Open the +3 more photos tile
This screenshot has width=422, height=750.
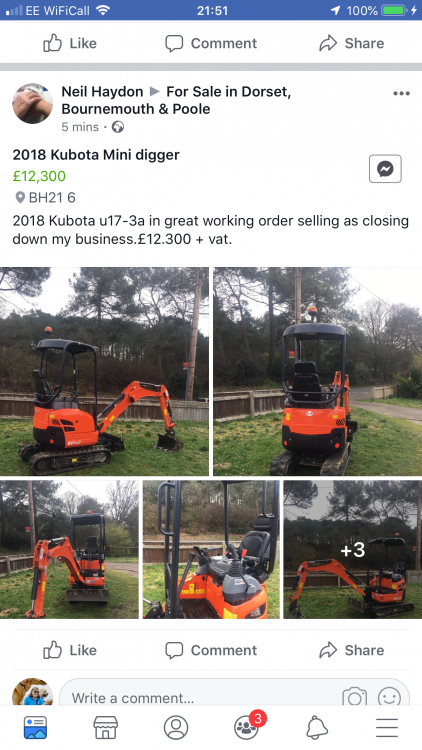click(353, 550)
